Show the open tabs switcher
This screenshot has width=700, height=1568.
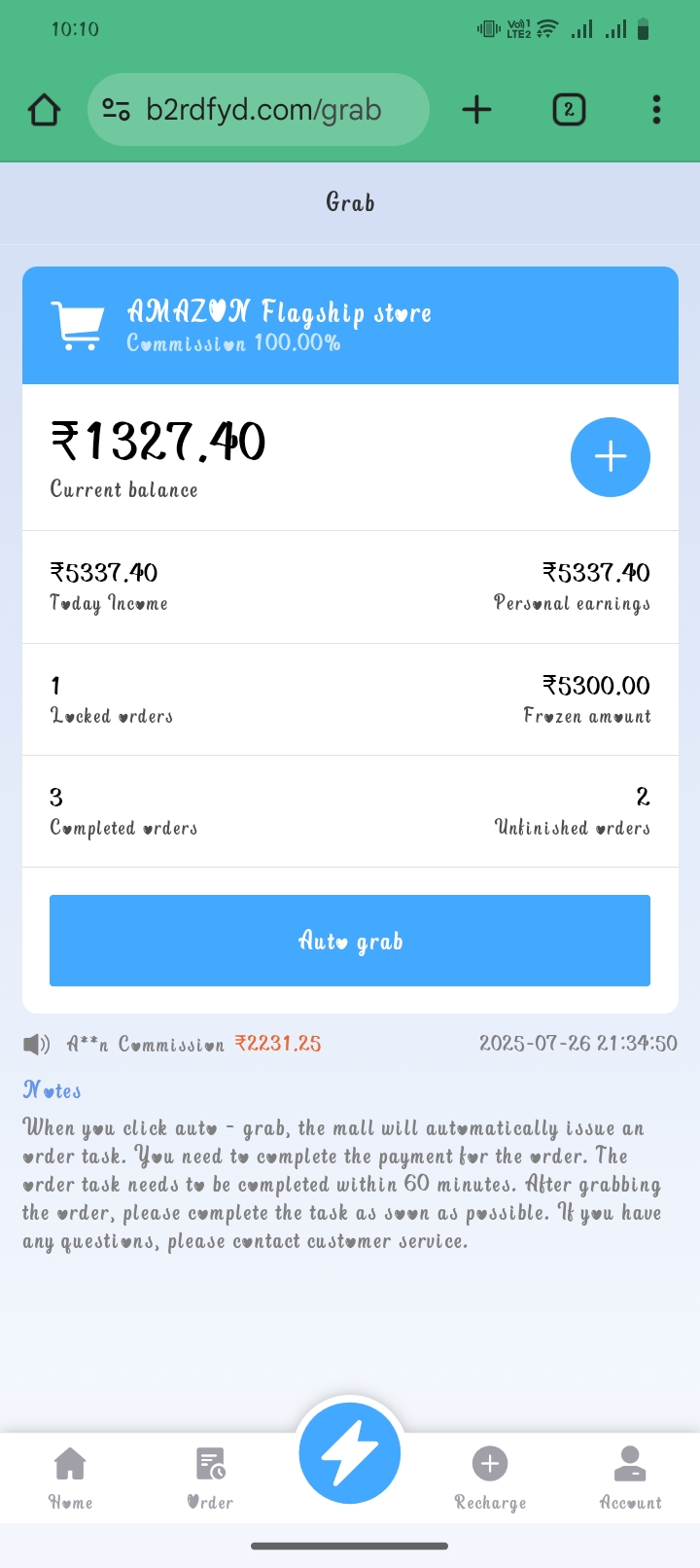pos(569,110)
